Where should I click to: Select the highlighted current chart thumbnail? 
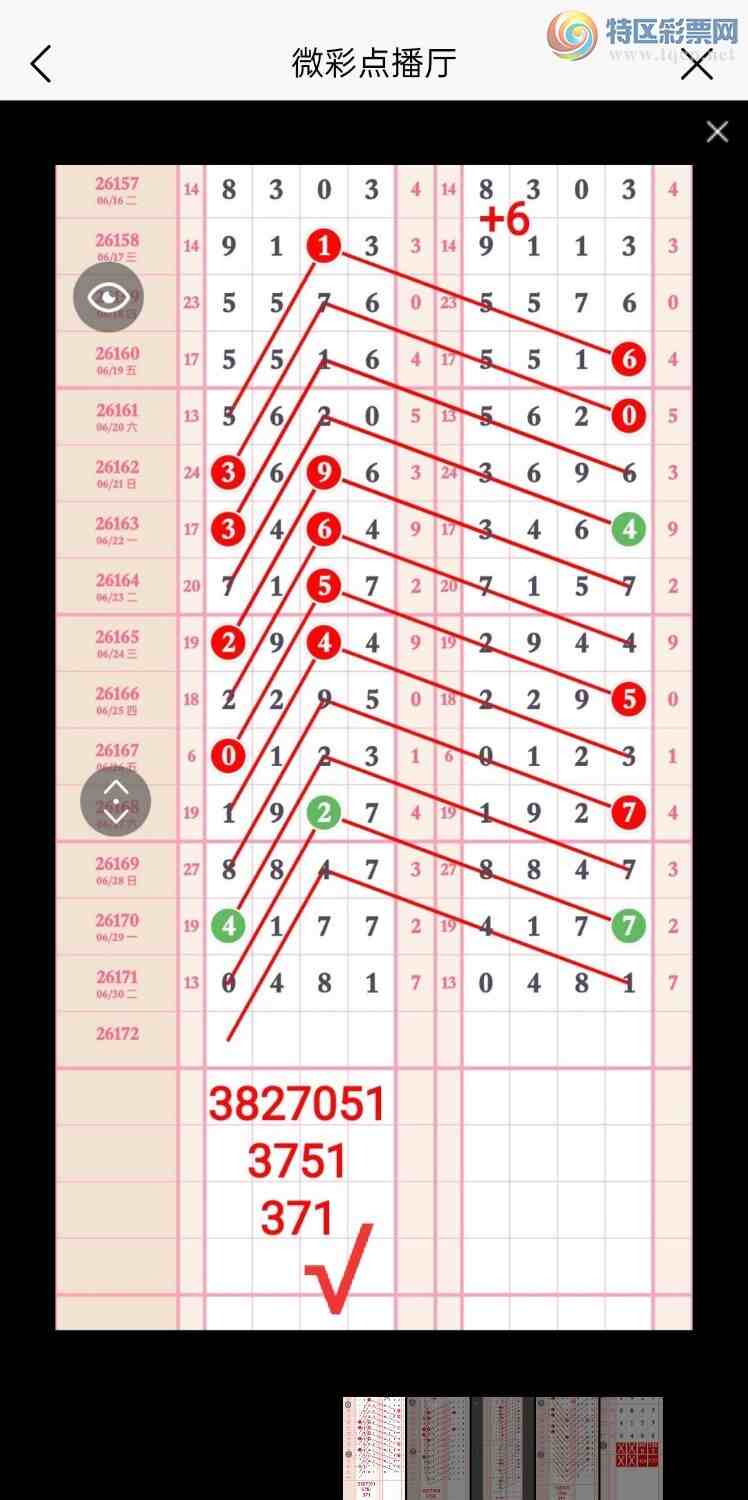pos(374,1434)
